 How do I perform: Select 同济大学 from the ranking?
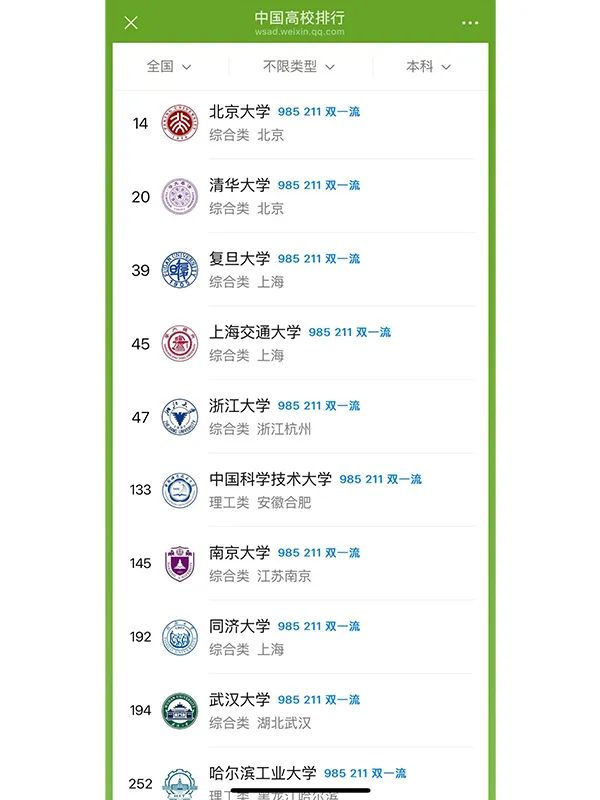(300, 637)
